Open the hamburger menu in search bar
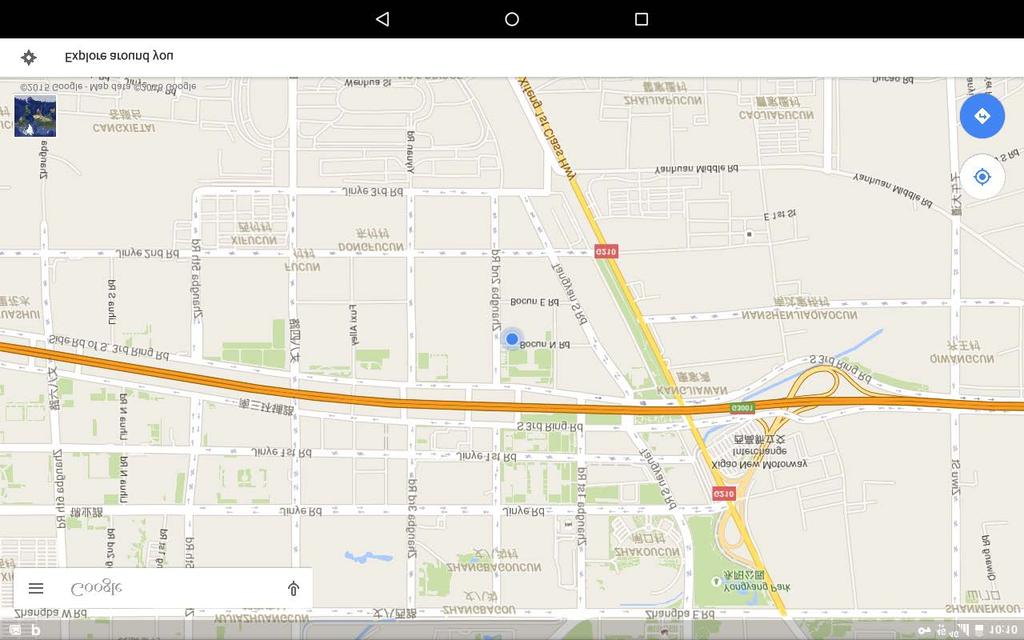1024x640 pixels. (x=36, y=589)
